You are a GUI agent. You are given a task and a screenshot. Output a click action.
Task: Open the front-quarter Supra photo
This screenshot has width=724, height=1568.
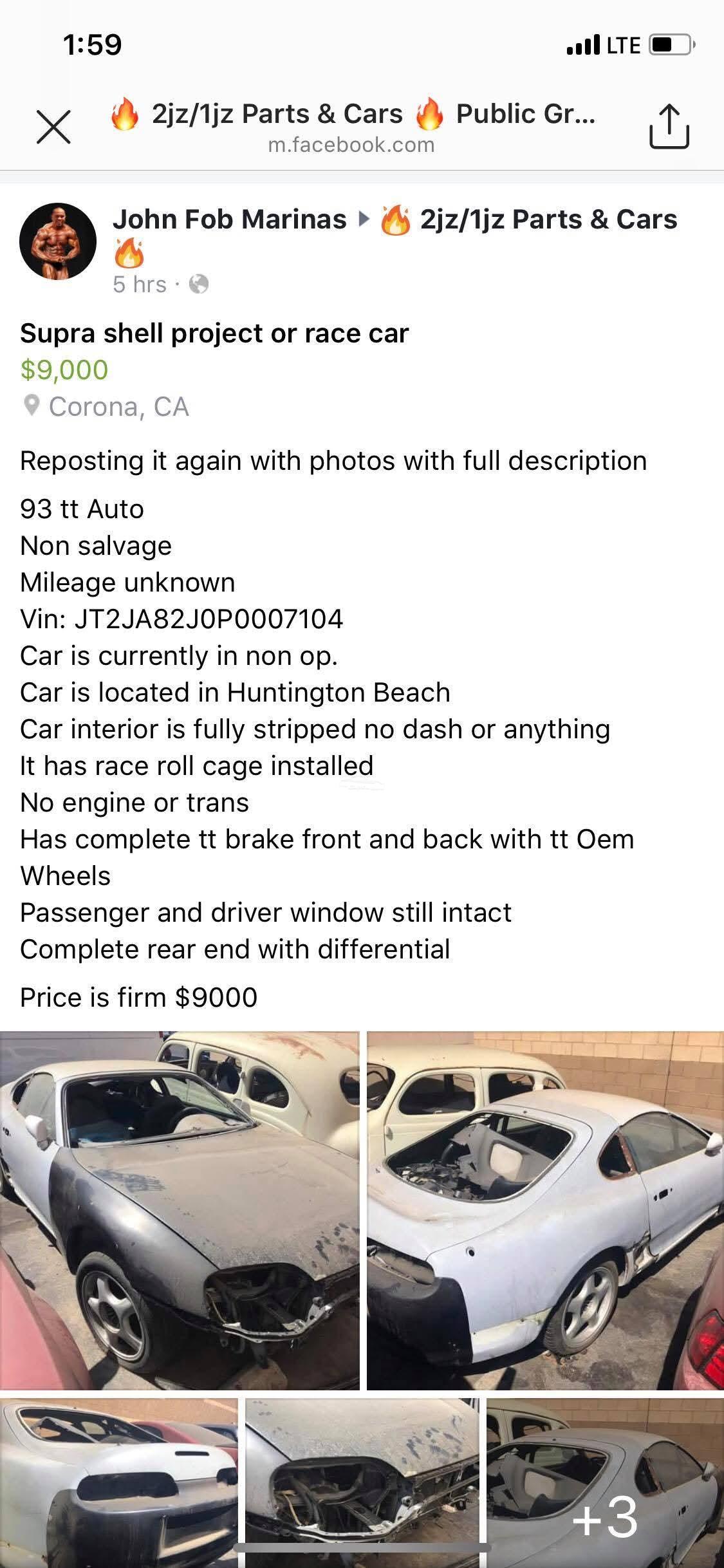coord(180,1210)
